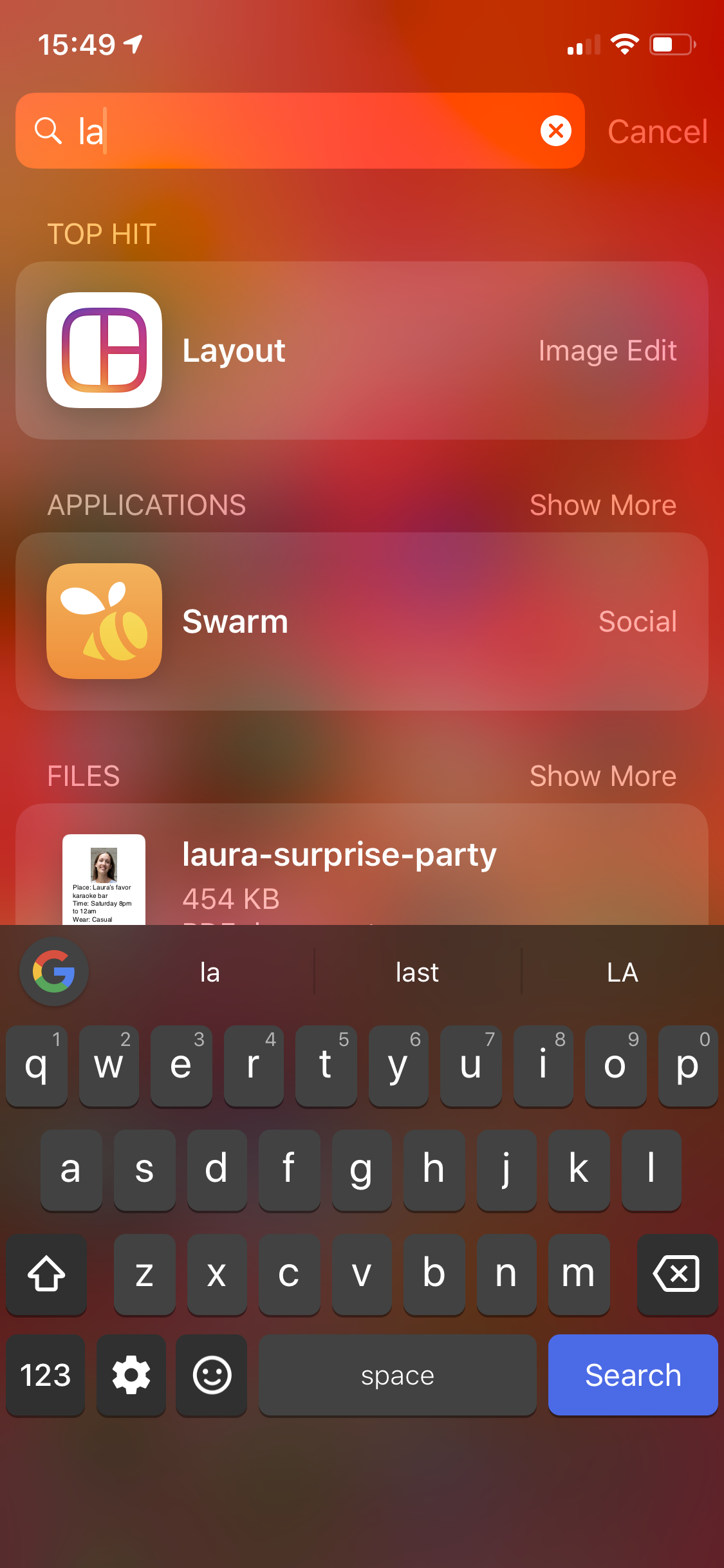Open Google search from the keyboard G icon
Viewport: 724px width, 1568px height.
(54, 971)
